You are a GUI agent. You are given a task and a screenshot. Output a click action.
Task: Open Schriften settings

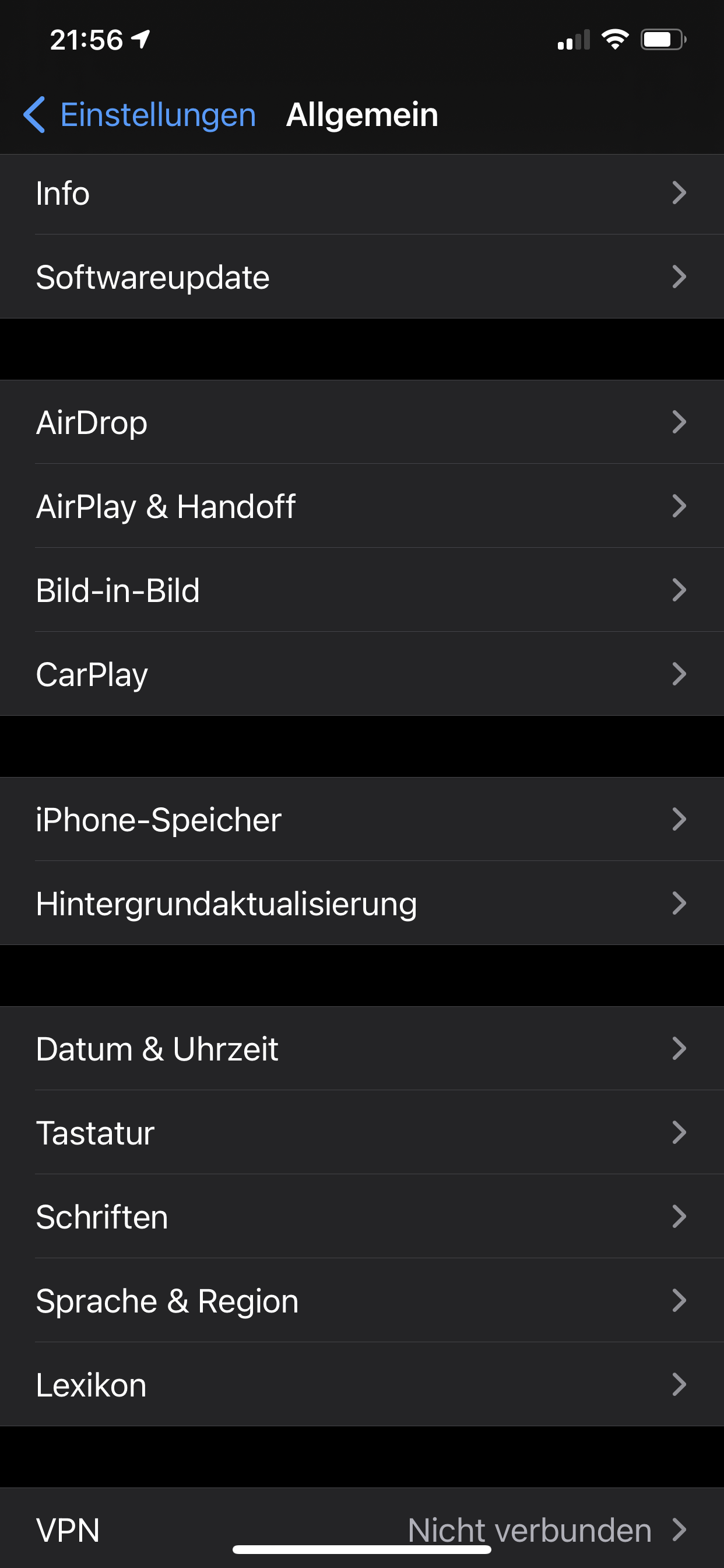click(361, 1216)
